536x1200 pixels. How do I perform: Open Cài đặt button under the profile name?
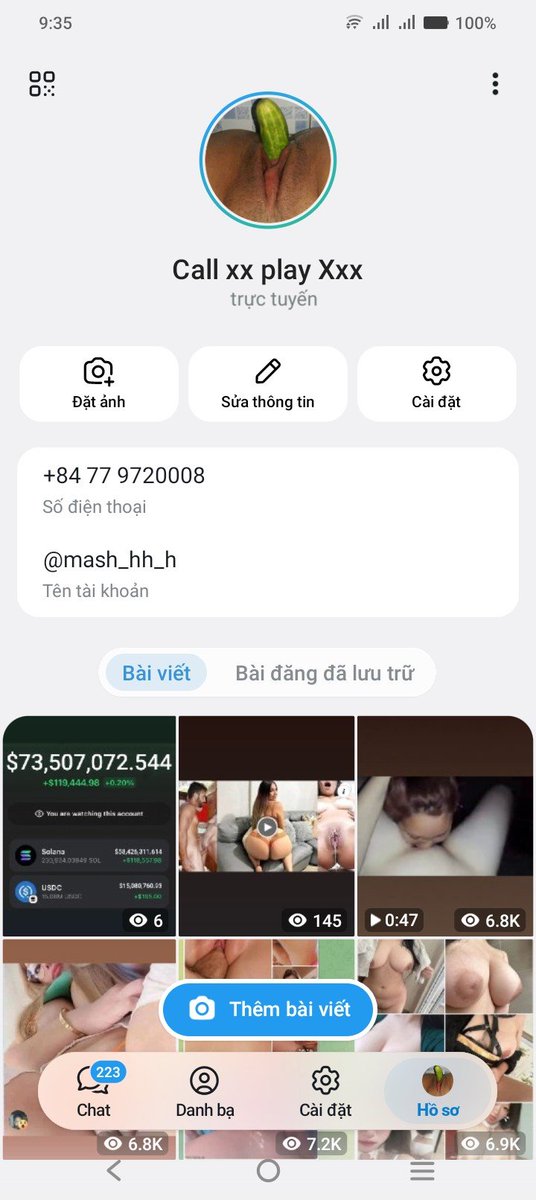click(x=437, y=384)
